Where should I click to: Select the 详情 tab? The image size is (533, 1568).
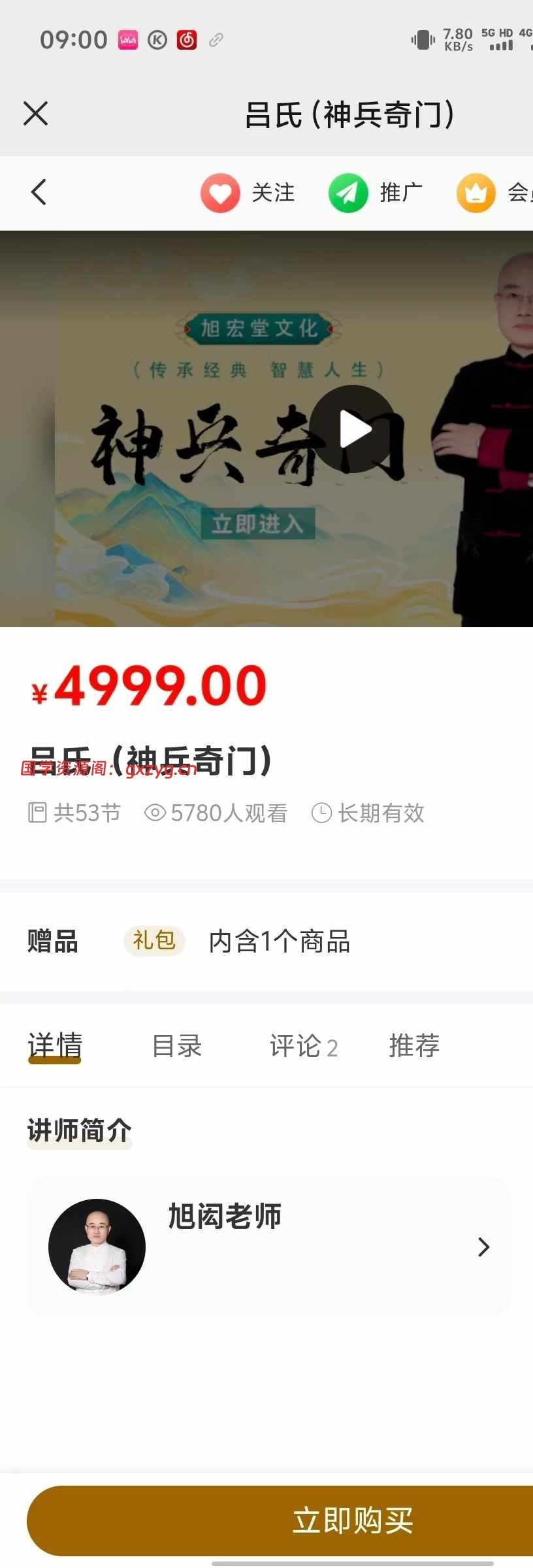coord(55,1046)
